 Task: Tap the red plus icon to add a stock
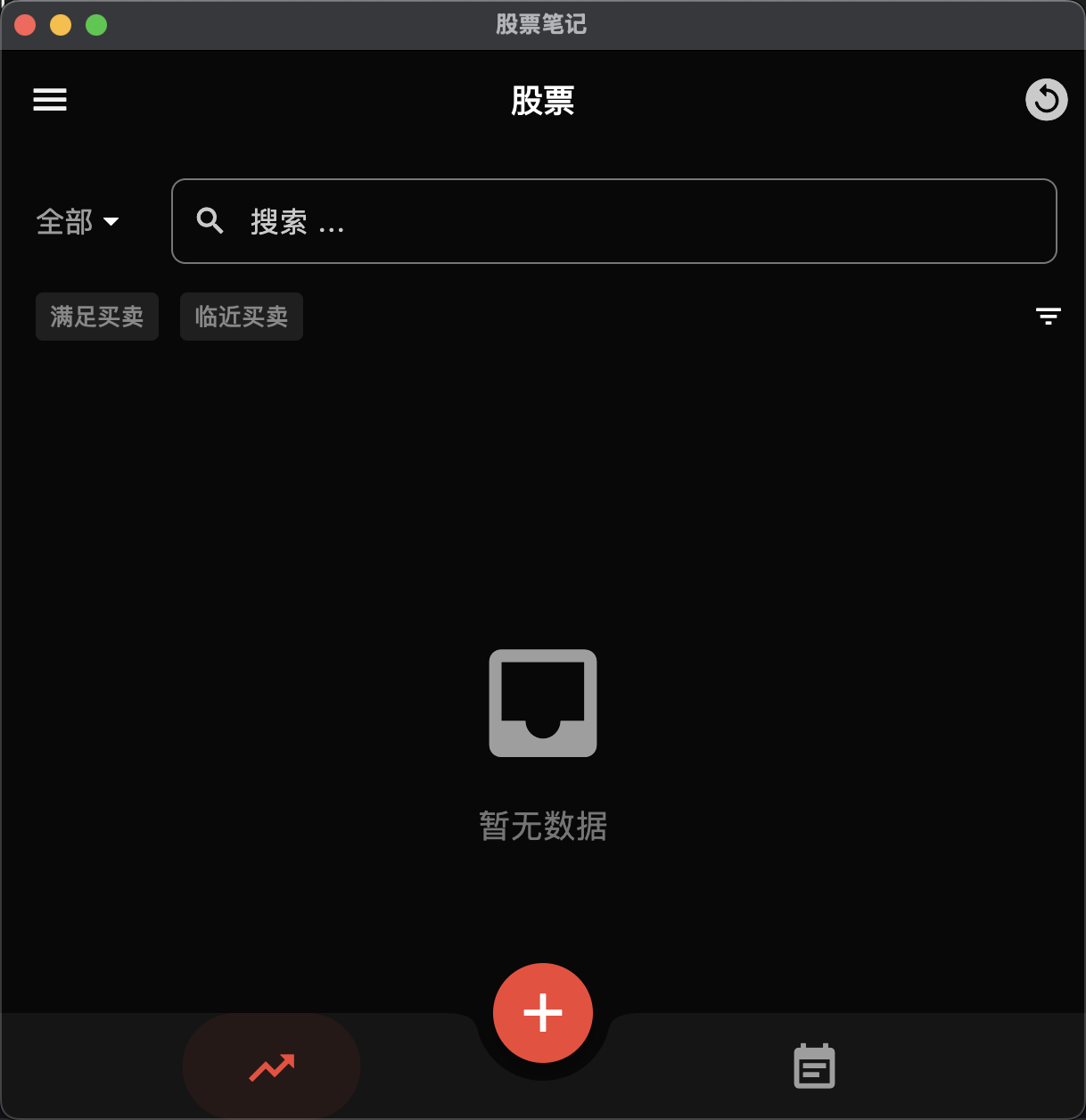pos(543,1013)
